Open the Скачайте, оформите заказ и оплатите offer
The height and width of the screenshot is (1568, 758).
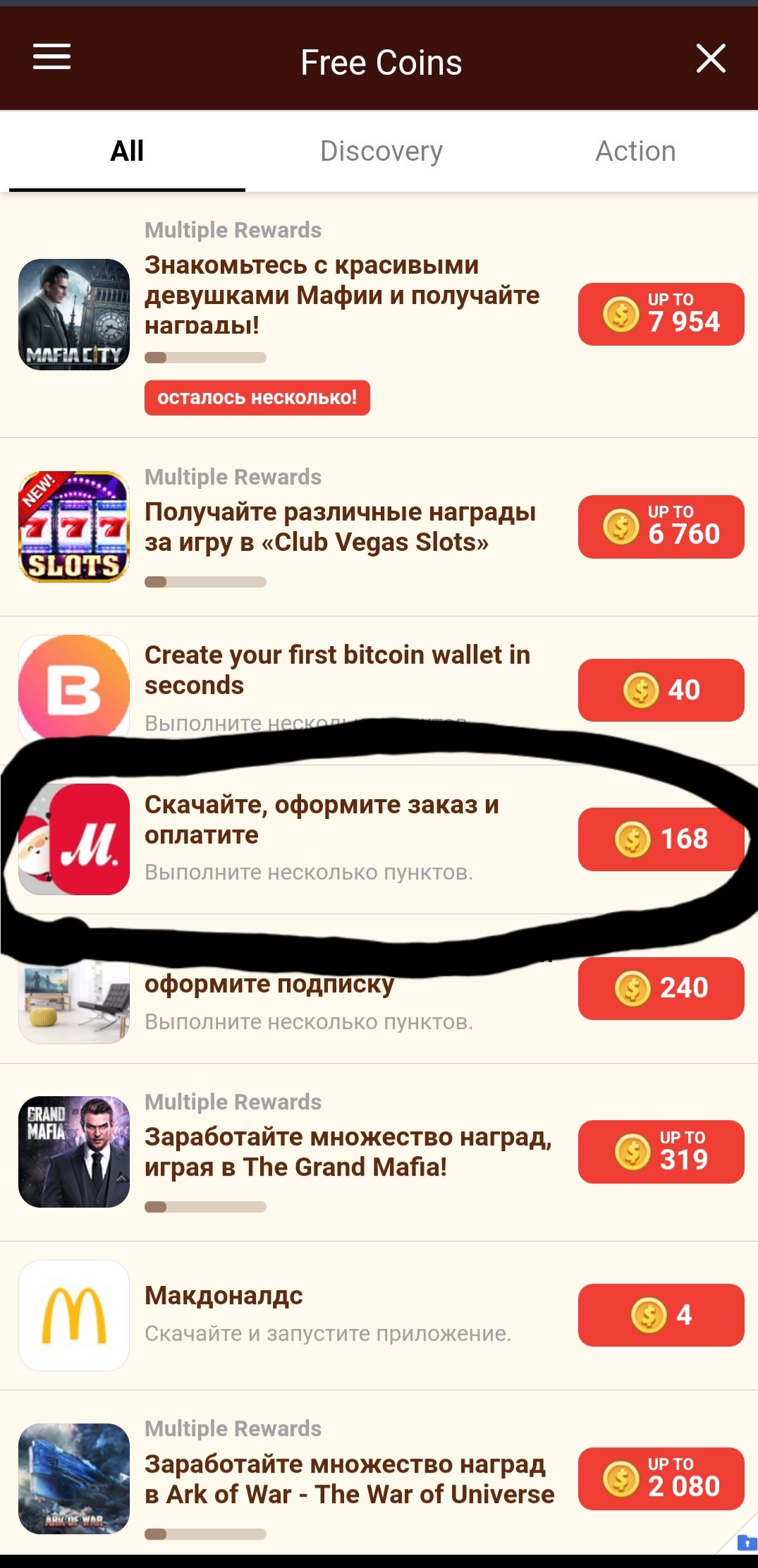(x=322, y=820)
